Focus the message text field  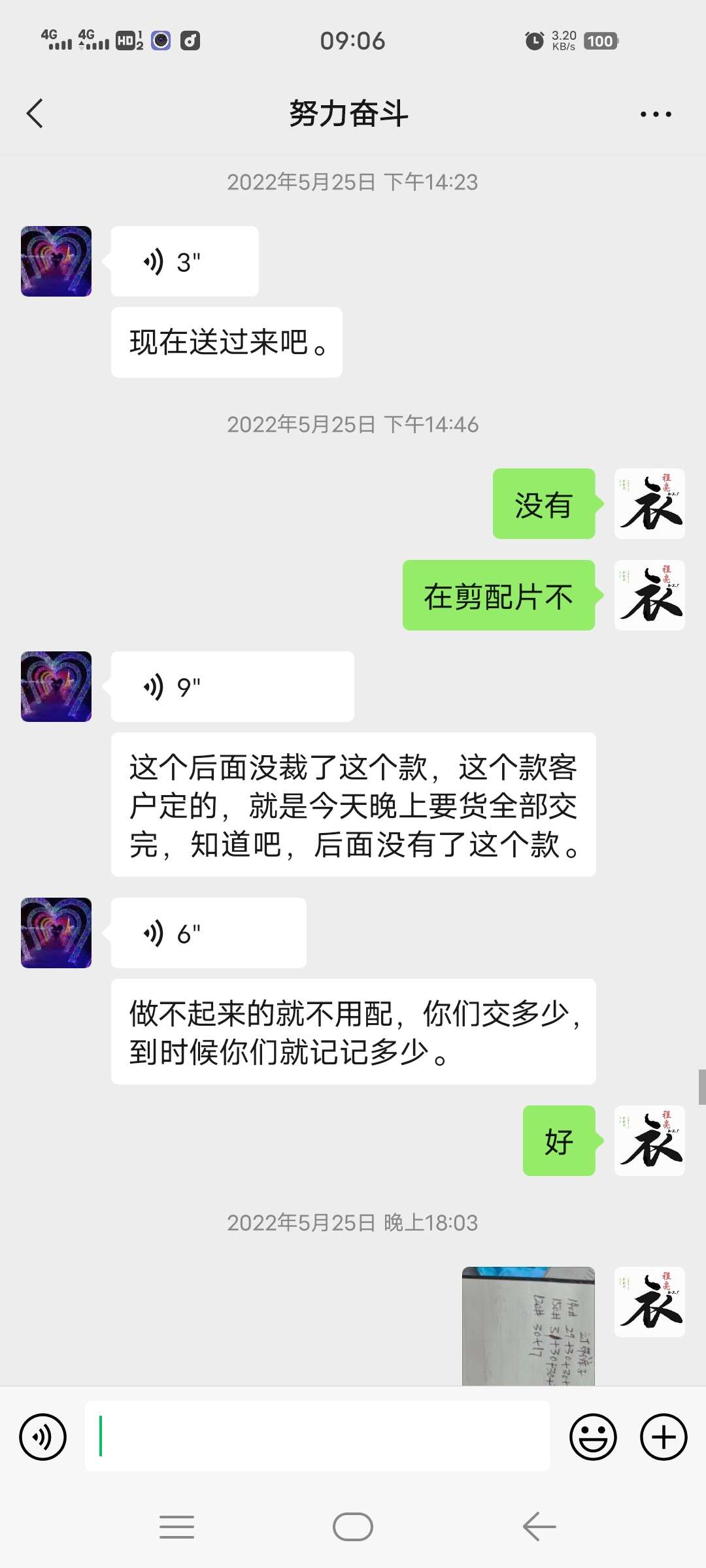[317, 1436]
